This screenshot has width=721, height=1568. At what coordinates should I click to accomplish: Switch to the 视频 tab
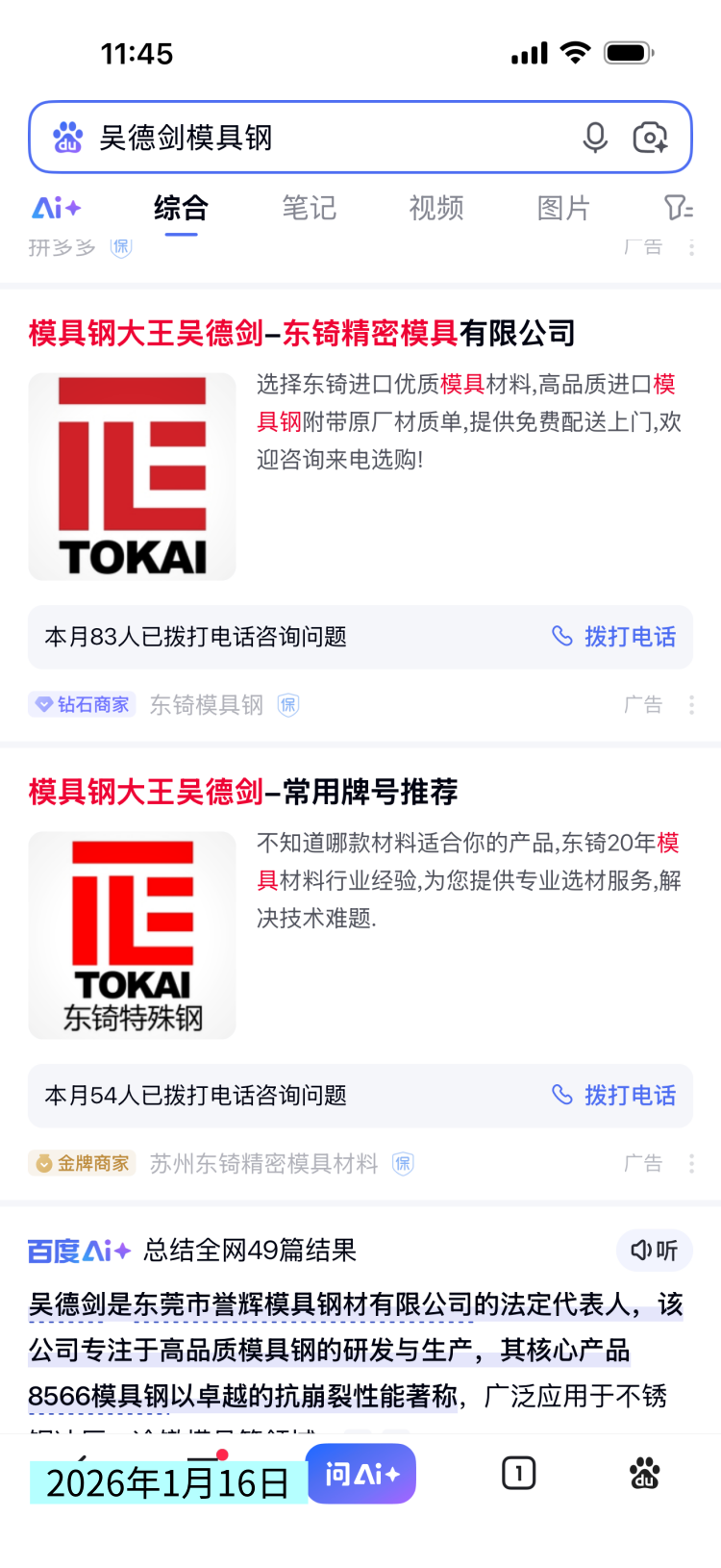pyautogui.click(x=436, y=208)
